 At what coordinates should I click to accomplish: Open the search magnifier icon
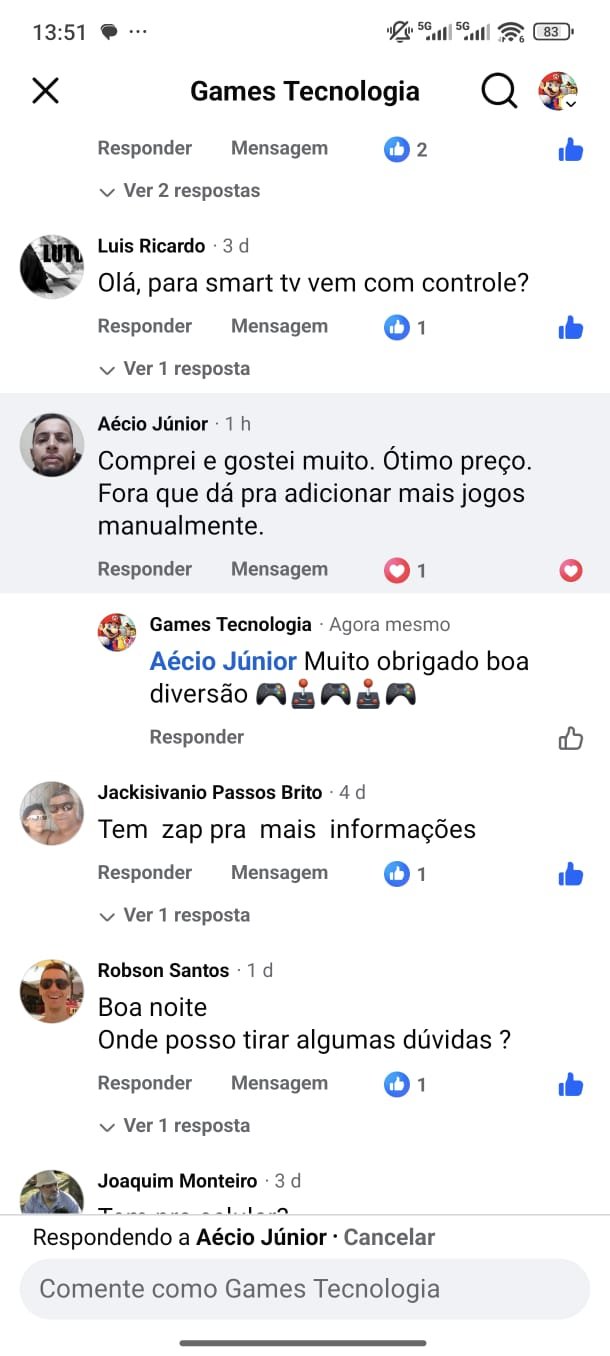pos(499,91)
